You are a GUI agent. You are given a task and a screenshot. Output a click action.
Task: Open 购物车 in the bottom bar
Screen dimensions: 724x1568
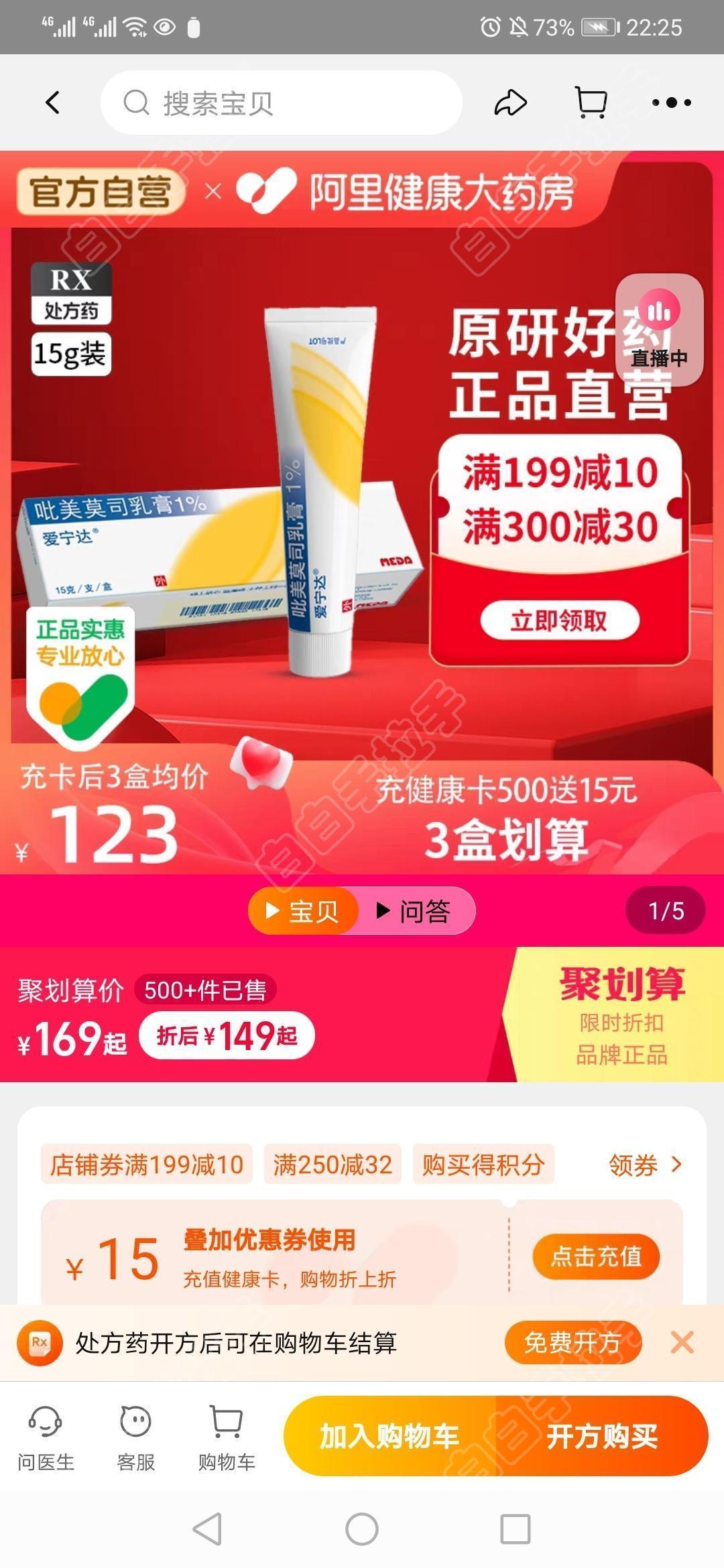click(227, 1437)
